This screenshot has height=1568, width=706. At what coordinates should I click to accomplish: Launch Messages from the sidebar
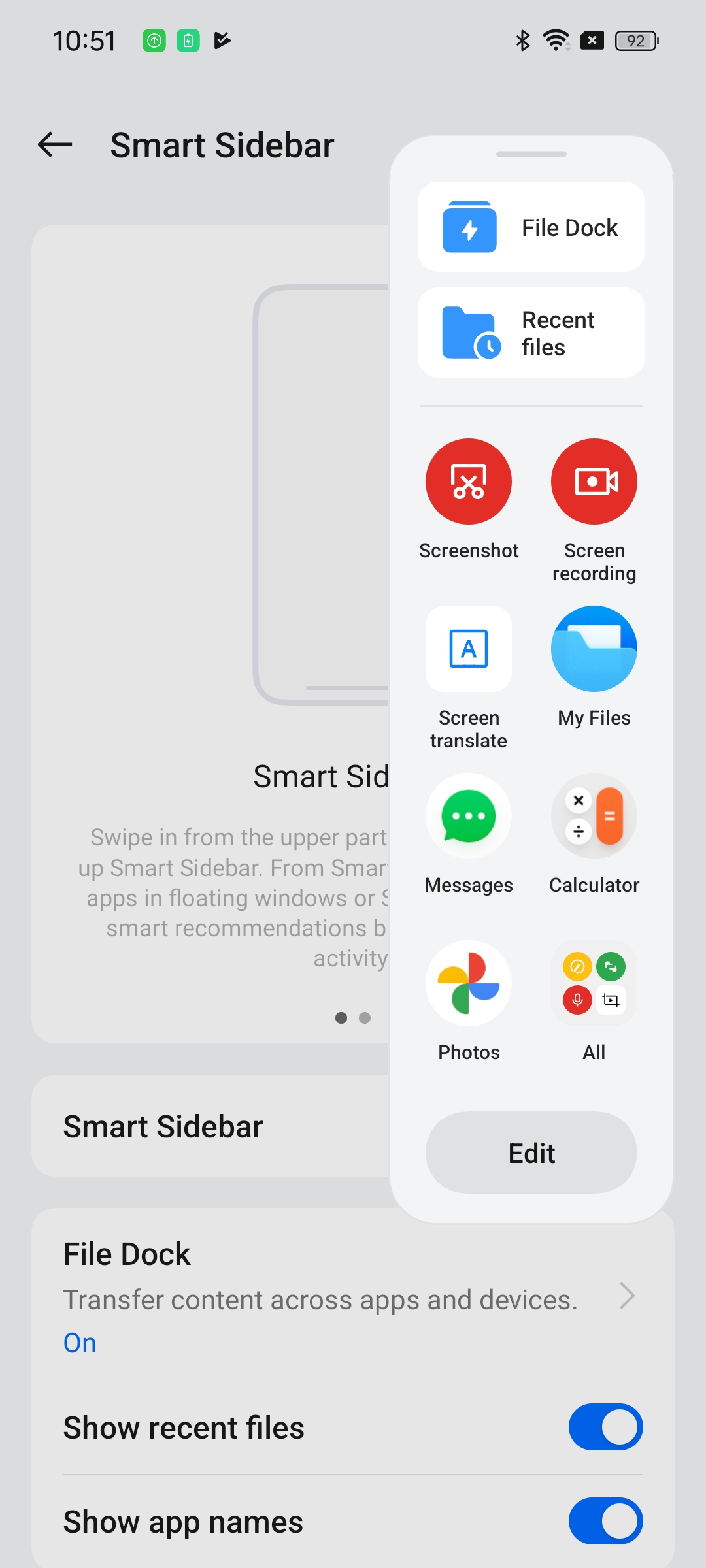tap(468, 817)
